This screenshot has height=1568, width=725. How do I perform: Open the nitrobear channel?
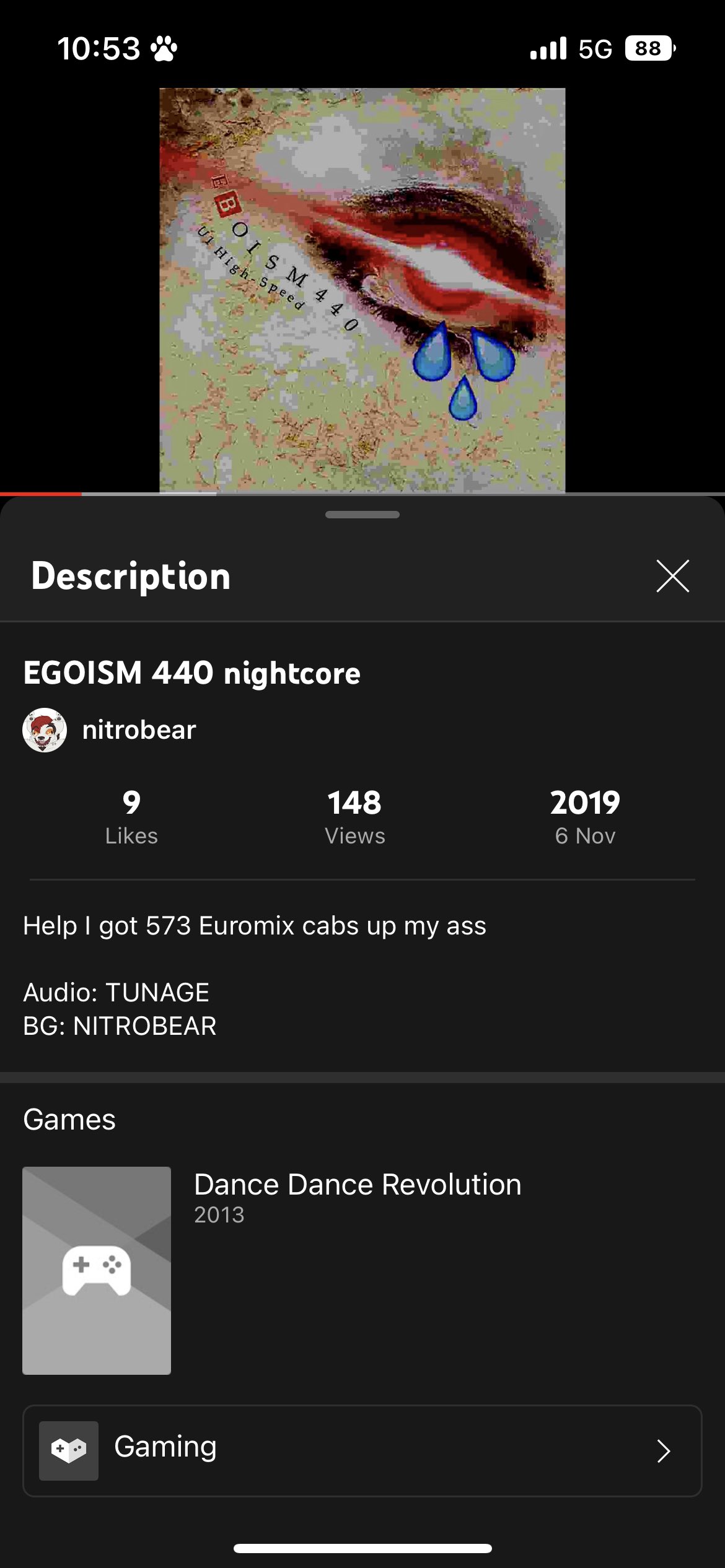139,730
